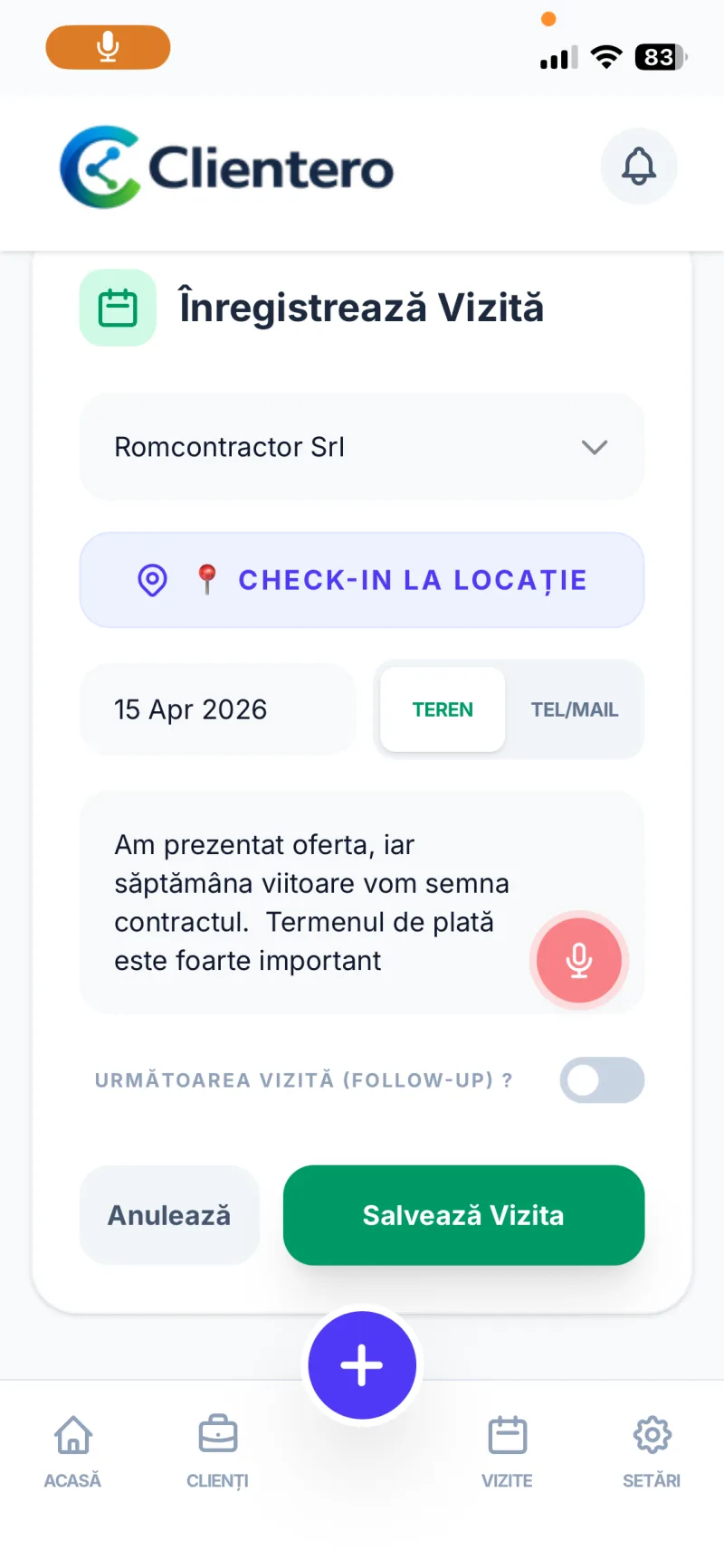
Task: Open the date picker showing 15 Apr 2026
Action: (x=217, y=709)
